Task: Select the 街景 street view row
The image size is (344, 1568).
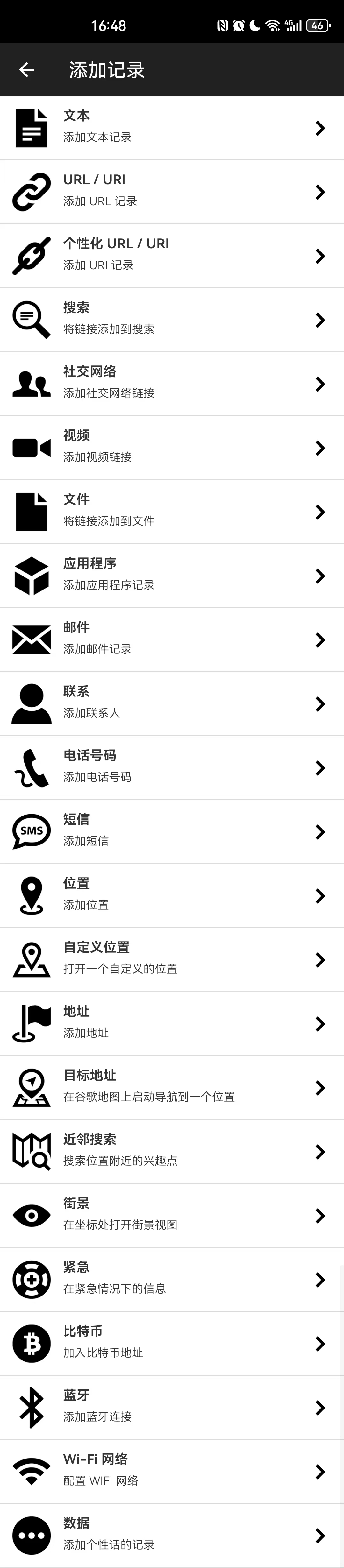Action: tap(172, 1216)
